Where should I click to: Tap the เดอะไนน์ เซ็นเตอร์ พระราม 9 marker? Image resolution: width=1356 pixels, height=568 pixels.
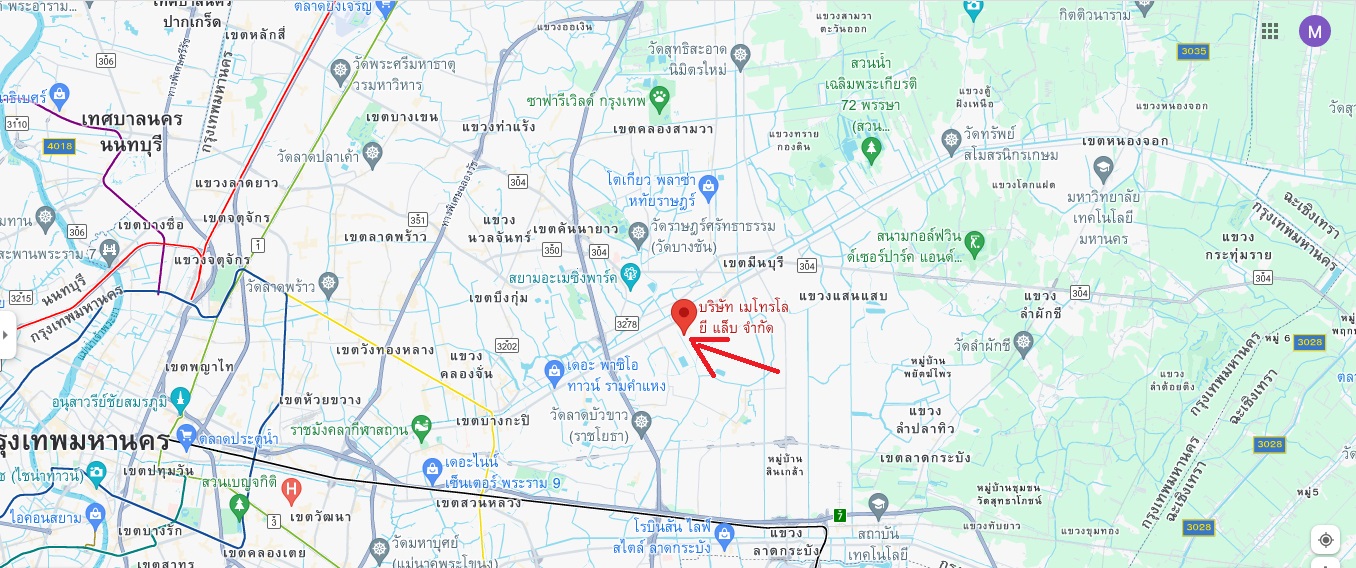click(432, 468)
